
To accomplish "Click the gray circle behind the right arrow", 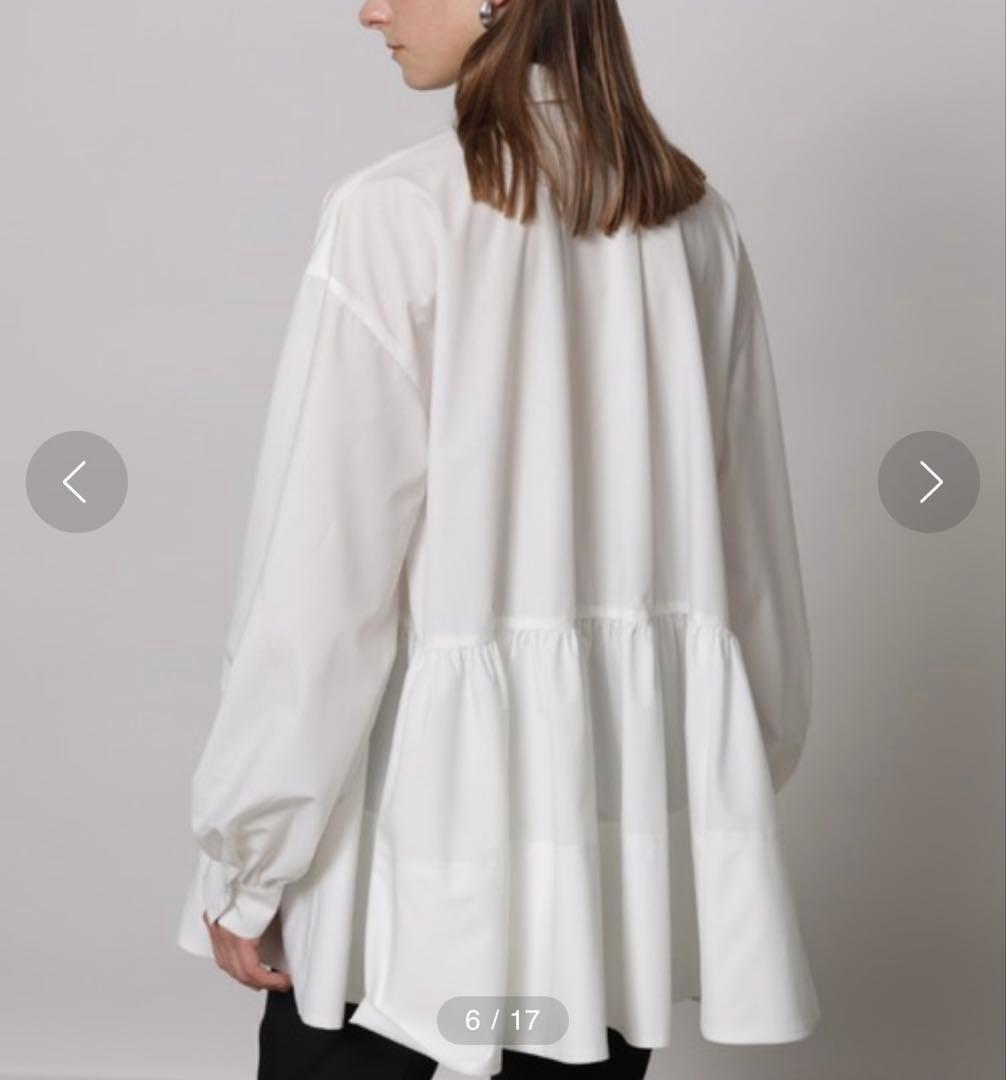I will (x=929, y=481).
